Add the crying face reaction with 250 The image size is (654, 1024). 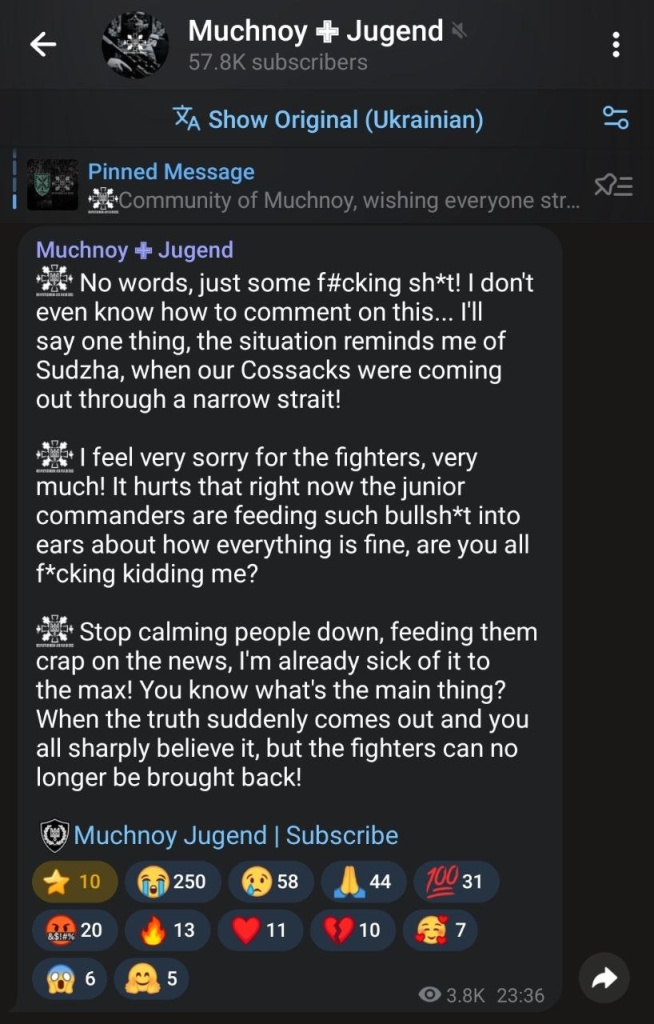pyautogui.click(x=174, y=882)
